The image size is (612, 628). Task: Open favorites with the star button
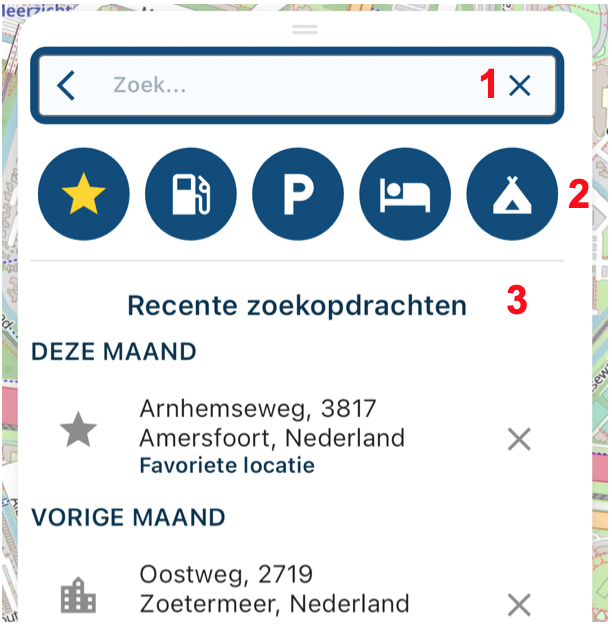click(84, 194)
